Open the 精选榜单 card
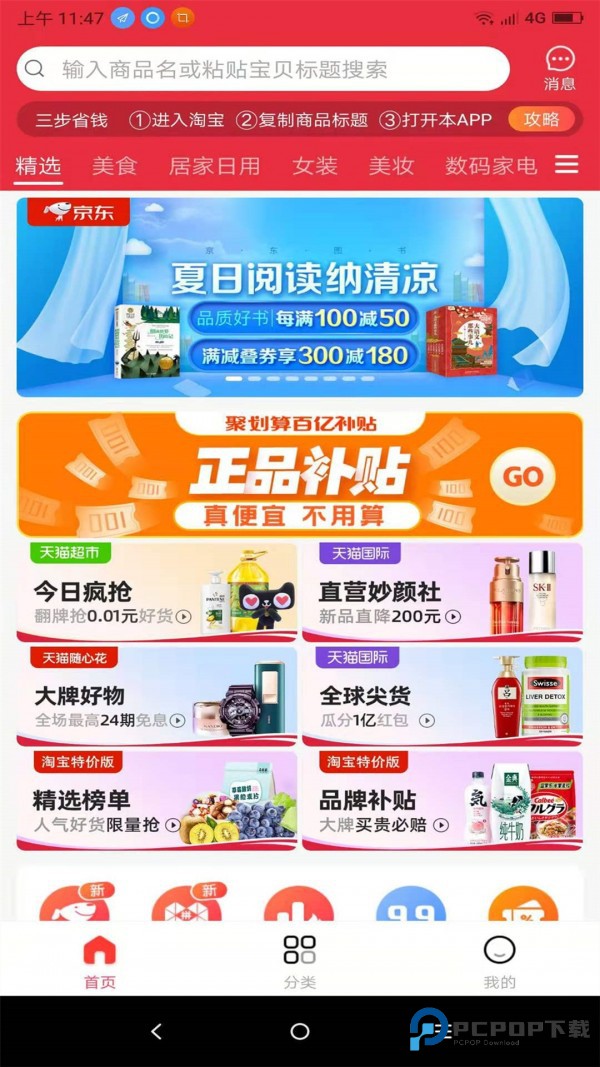The width and height of the screenshot is (600, 1067). (x=157, y=801)
